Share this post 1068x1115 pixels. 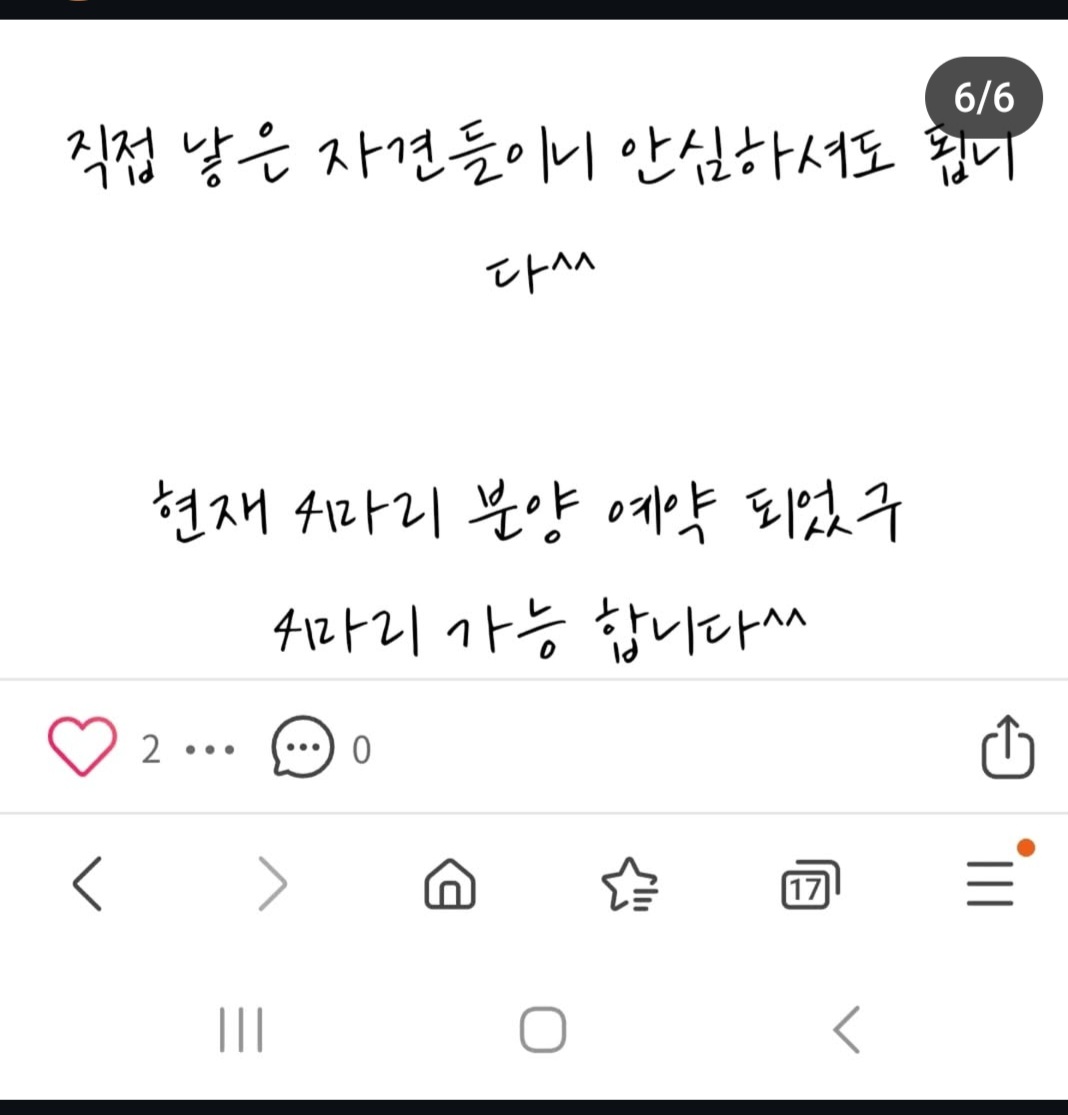pyautogui.click(x=1006, y=746)
